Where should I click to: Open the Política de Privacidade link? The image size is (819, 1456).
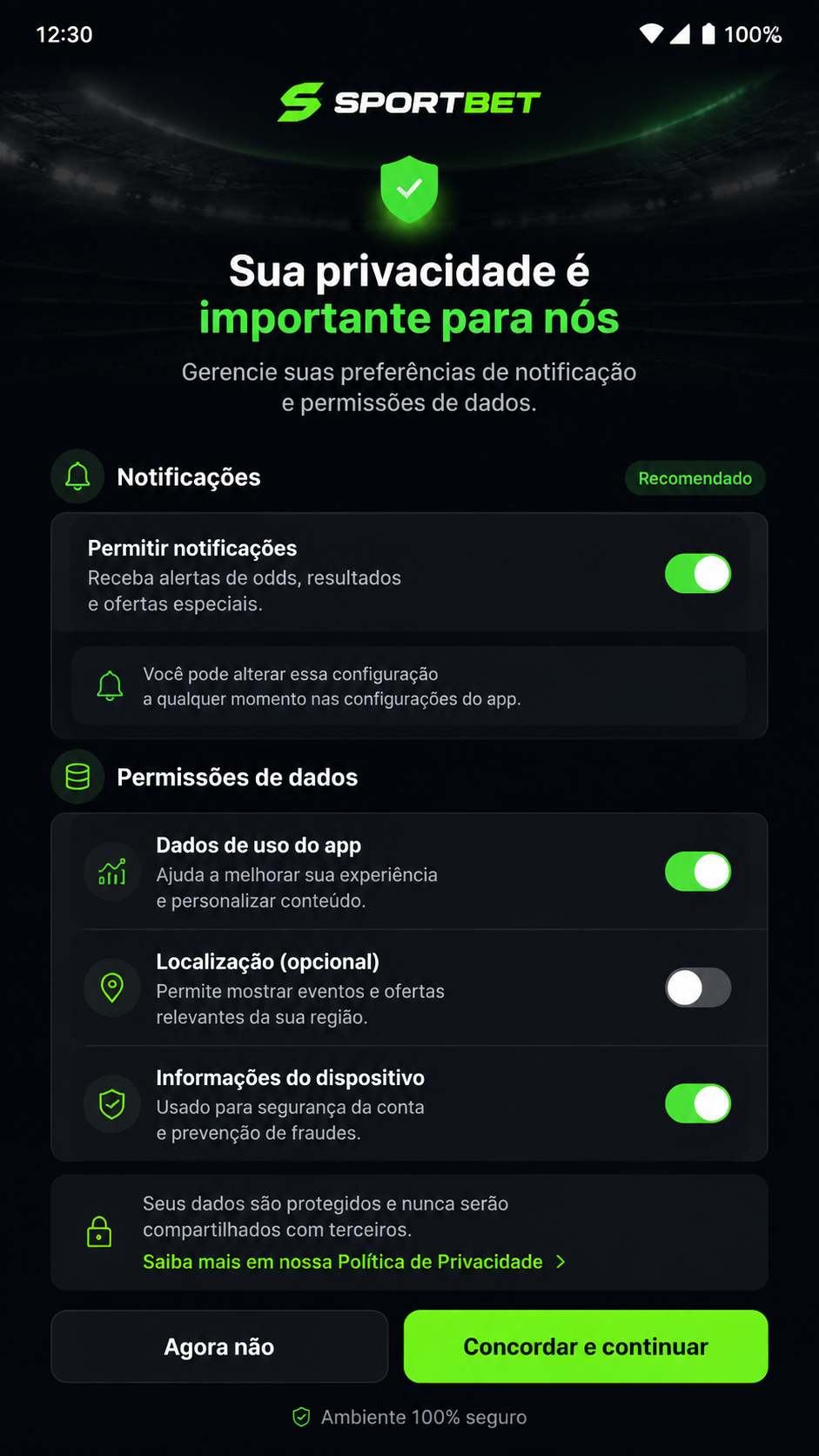click(354, 1262)
